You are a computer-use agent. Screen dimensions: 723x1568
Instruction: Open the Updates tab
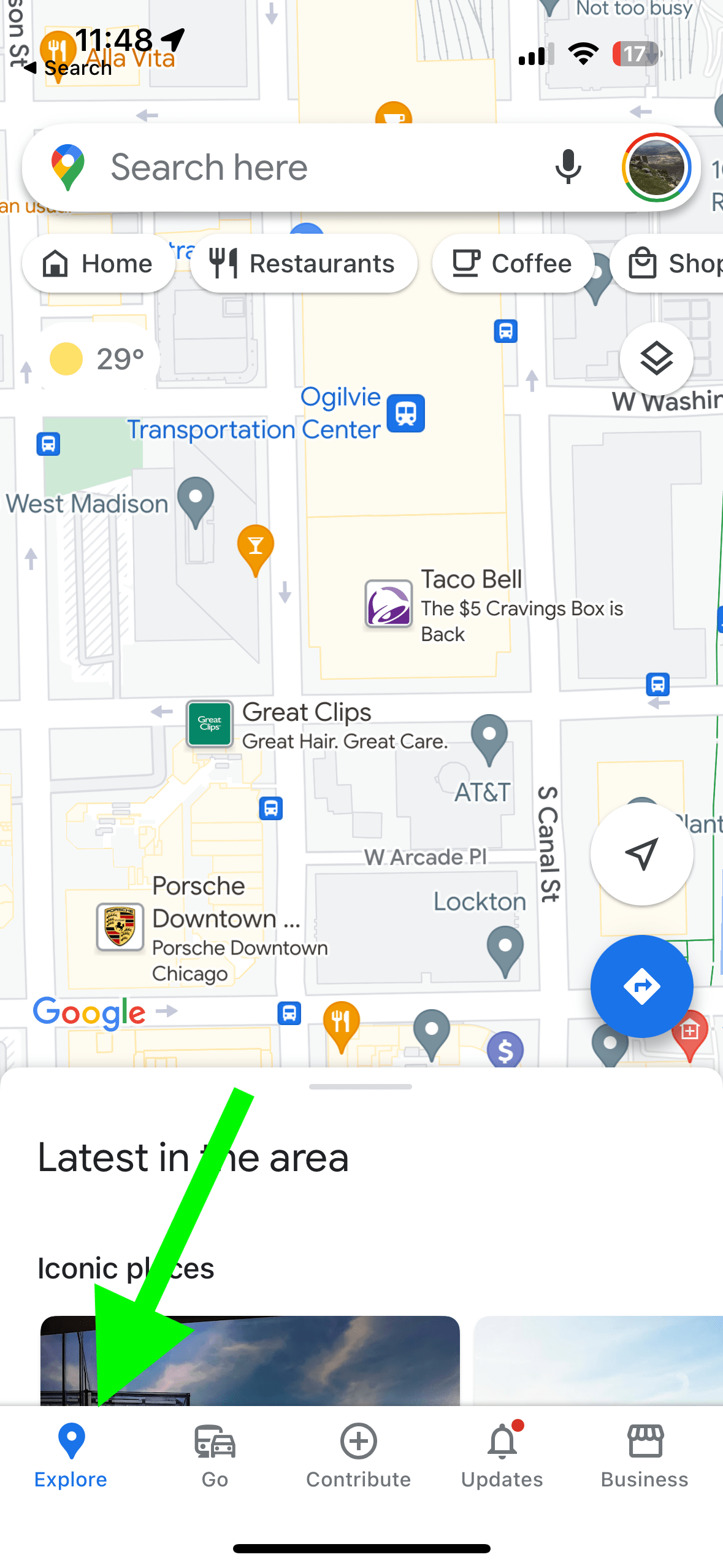(x=502, y=1456)
